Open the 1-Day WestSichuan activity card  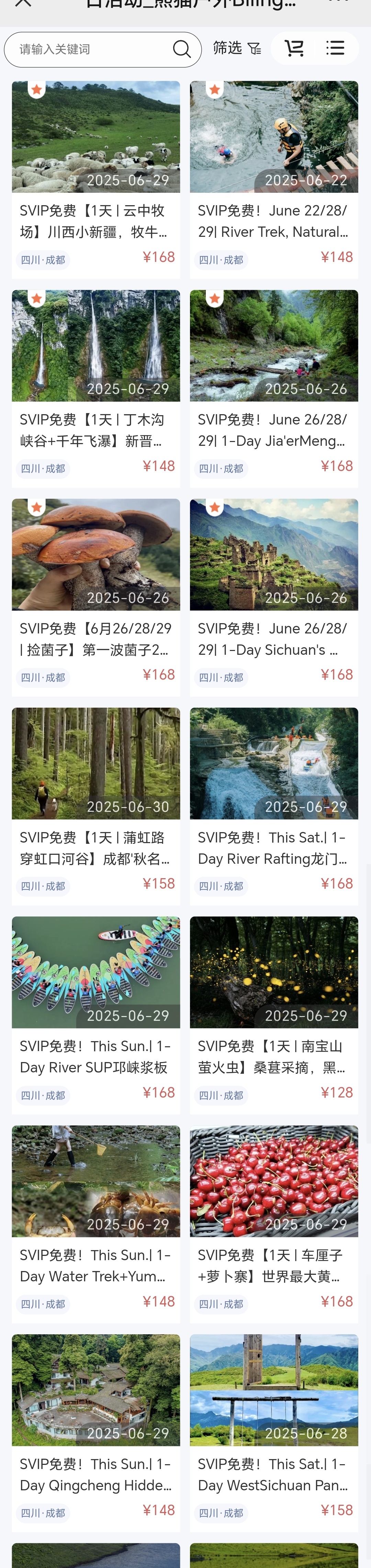click(x=274, y=1432)
